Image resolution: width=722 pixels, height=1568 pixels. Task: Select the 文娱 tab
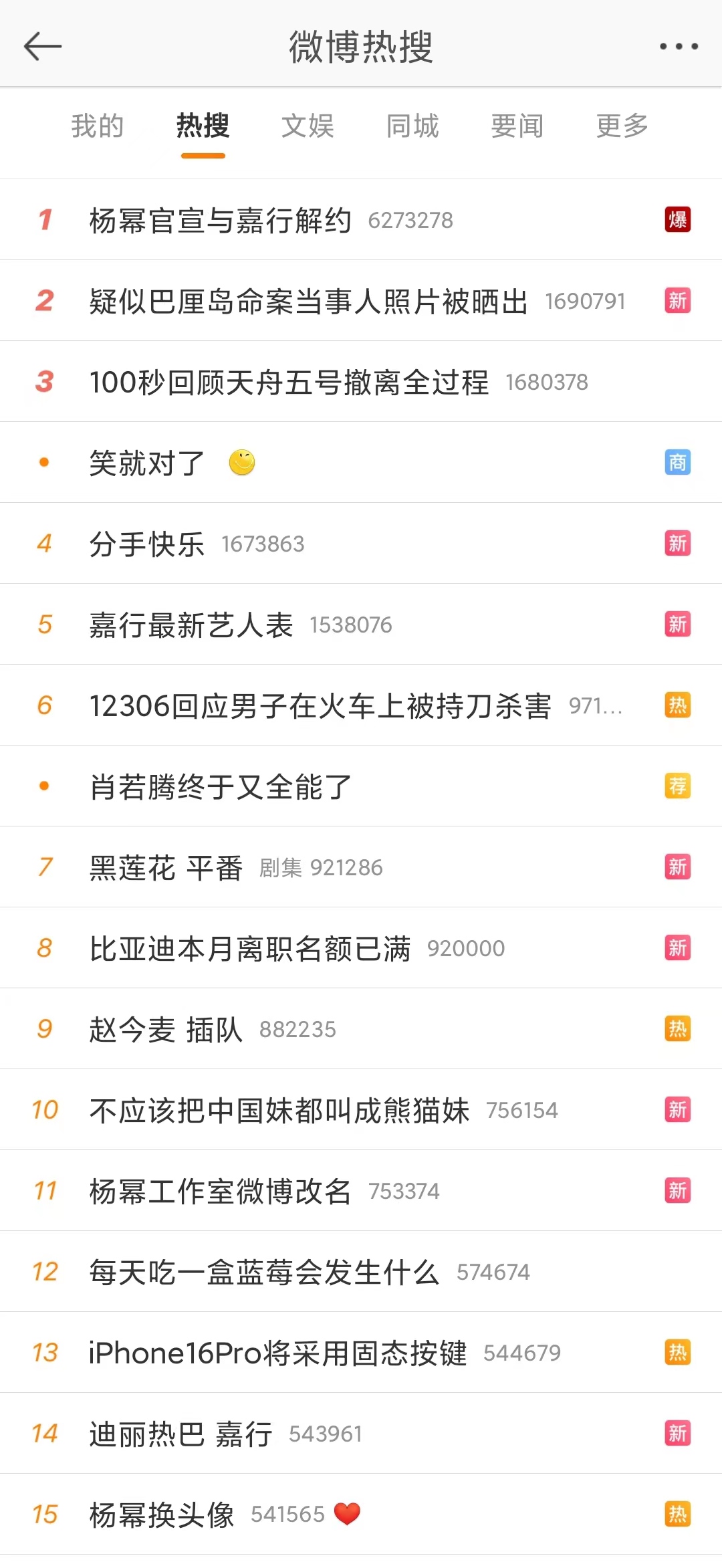click(x=308, y=126)
